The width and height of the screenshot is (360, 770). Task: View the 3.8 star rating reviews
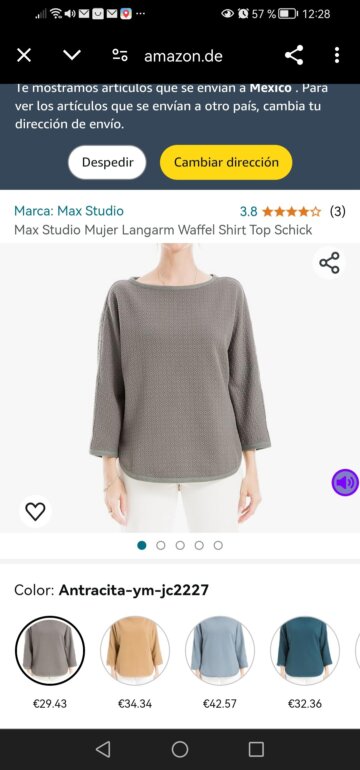click(x=292, y=212)
